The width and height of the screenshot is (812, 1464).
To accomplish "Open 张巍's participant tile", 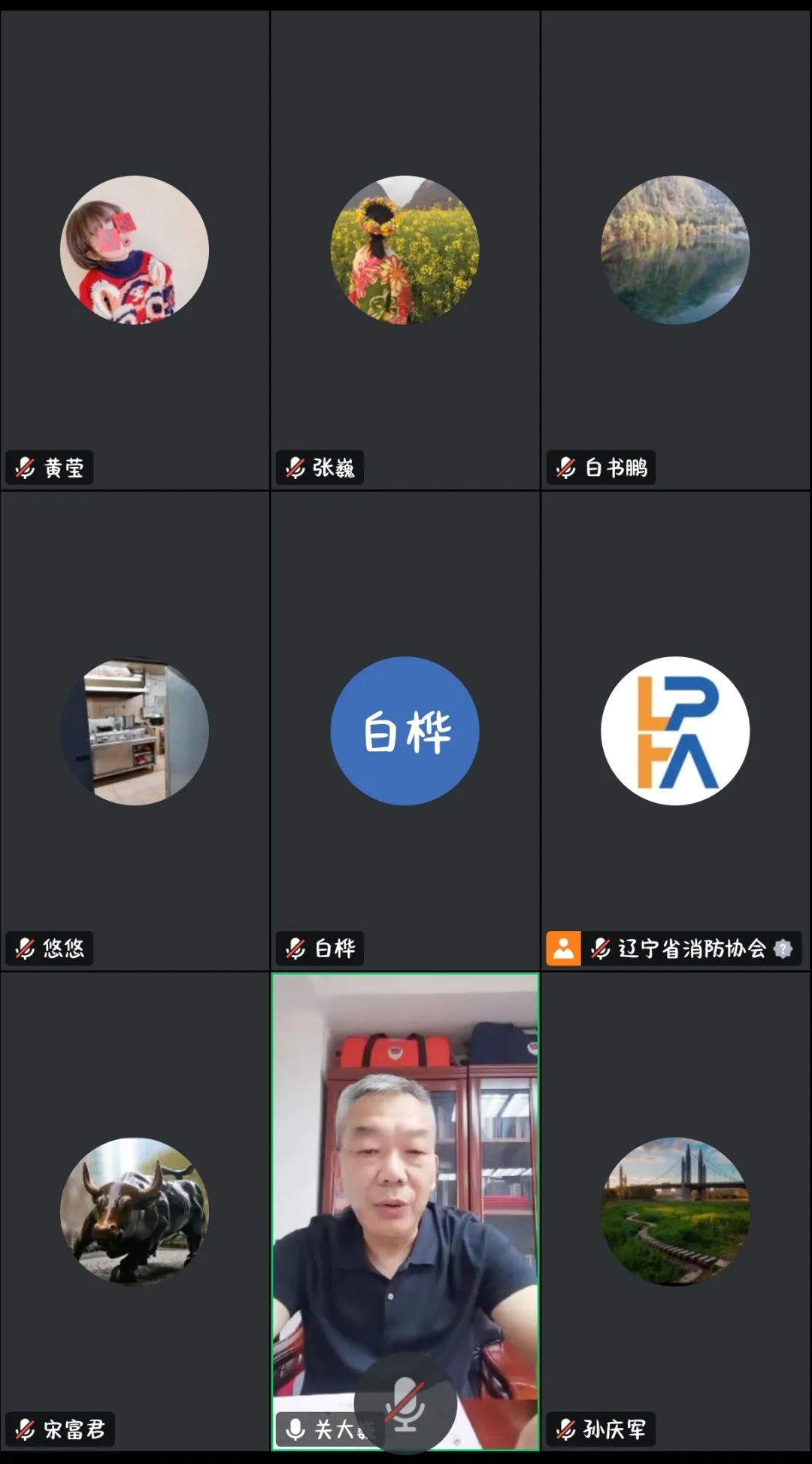I will coord(404,250).
